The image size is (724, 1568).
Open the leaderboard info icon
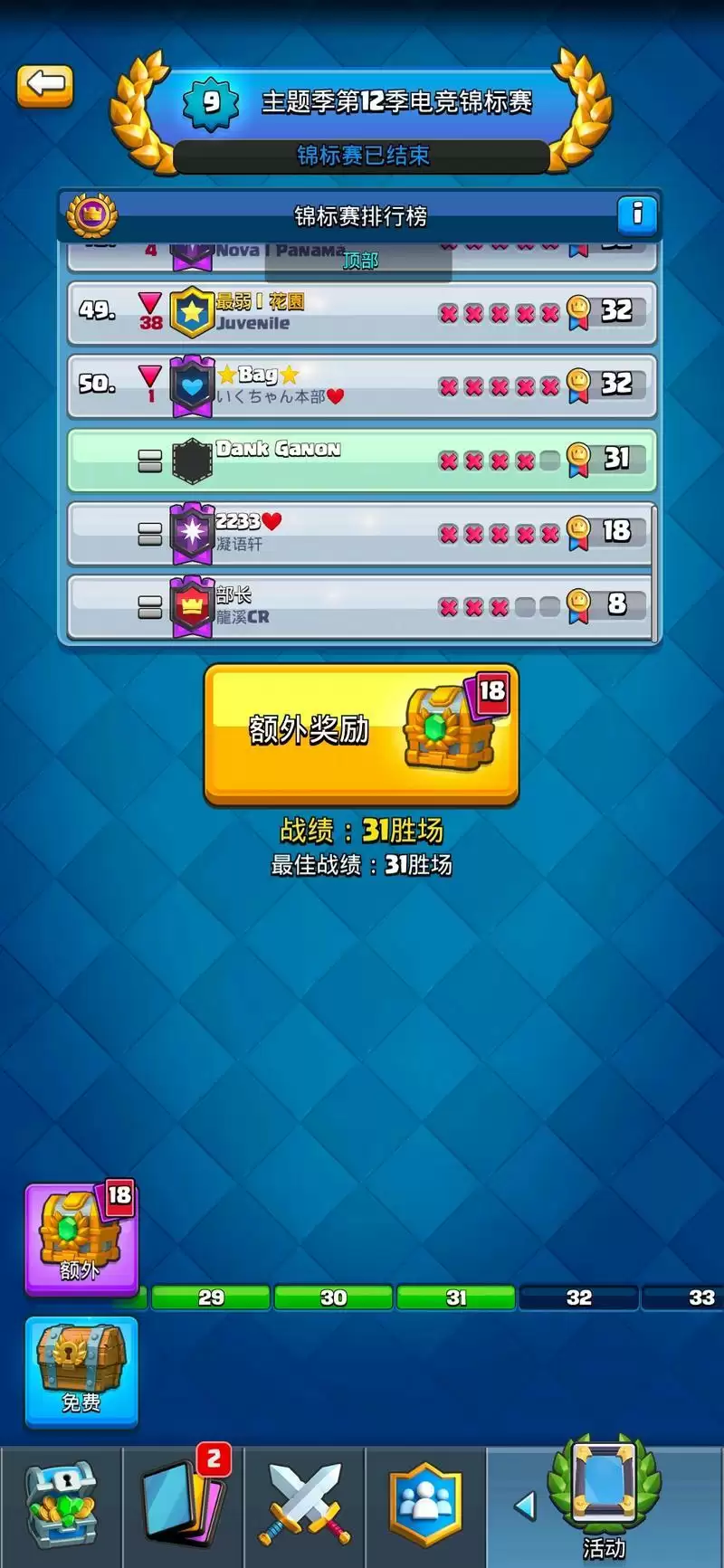[x=637, y=214]
